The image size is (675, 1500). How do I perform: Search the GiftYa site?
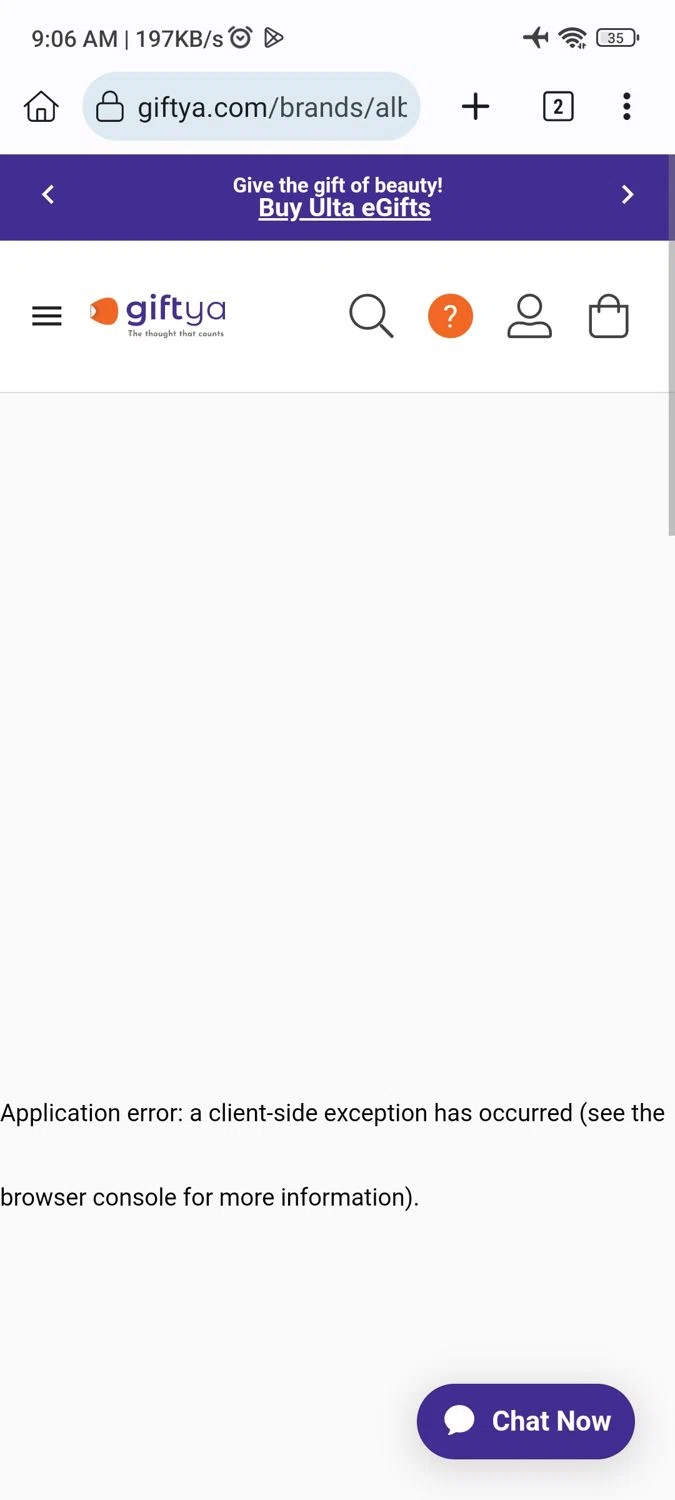point(371,316)
